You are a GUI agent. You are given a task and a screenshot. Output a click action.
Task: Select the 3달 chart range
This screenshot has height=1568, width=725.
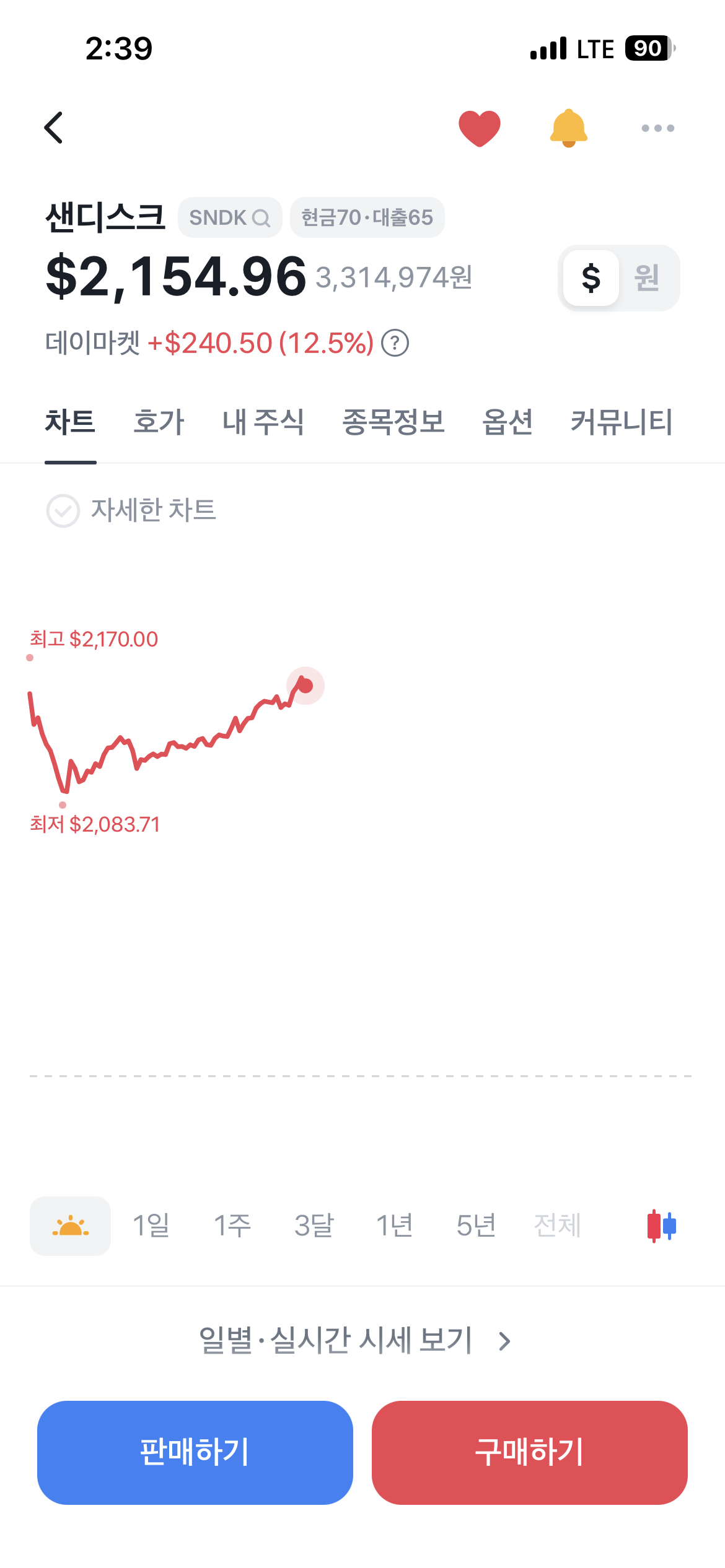pos(314,1226)
